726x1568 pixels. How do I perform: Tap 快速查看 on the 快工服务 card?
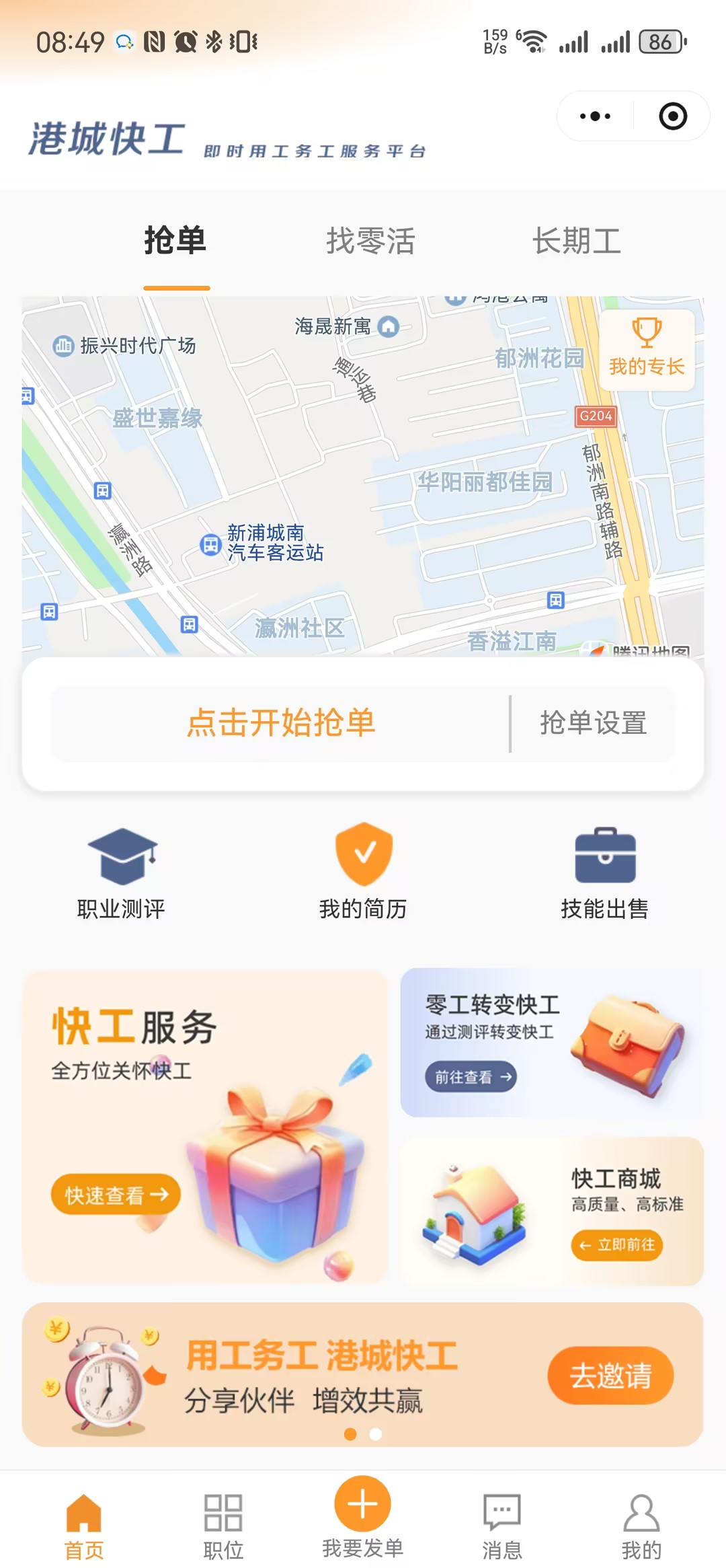pos(116,1195)
